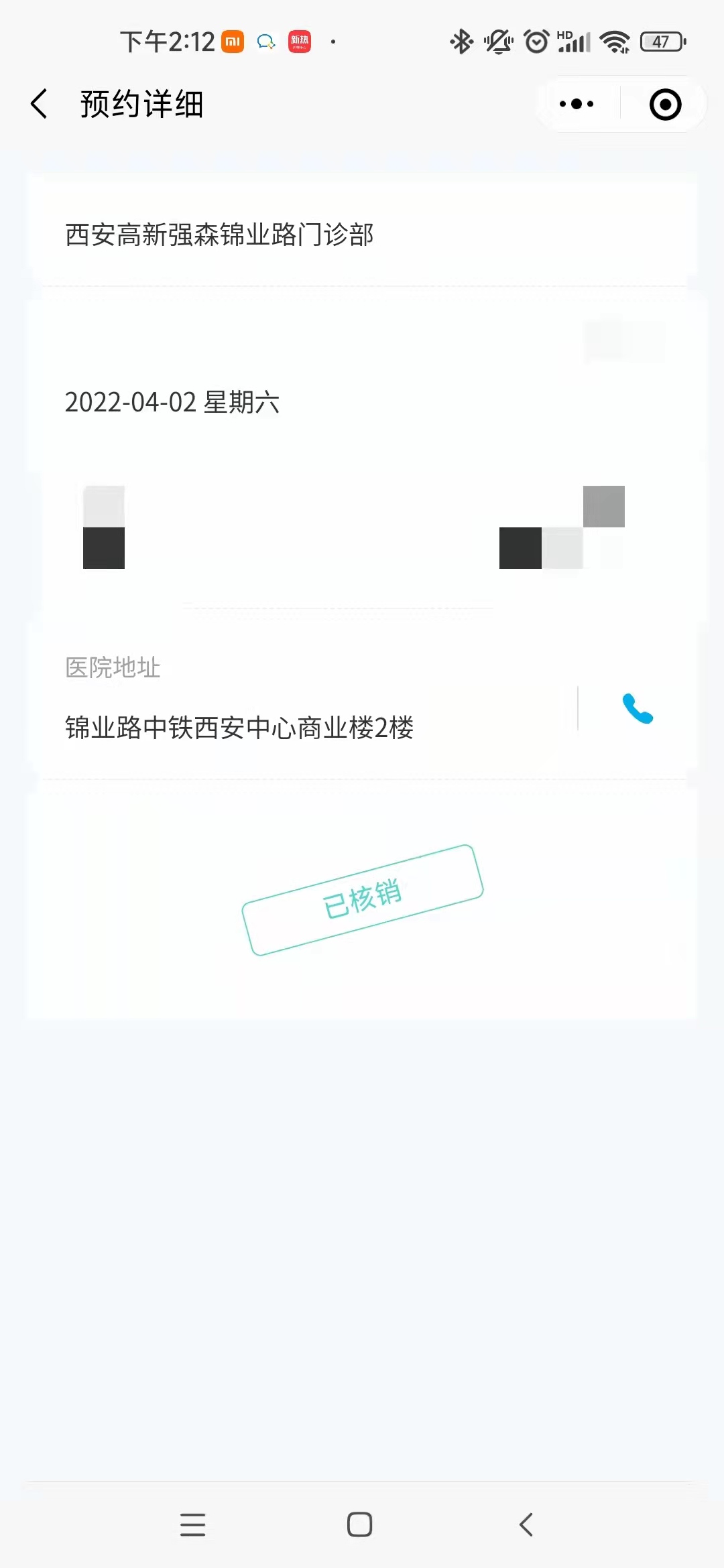Open the mini program more options menu

tap(577, 105)
